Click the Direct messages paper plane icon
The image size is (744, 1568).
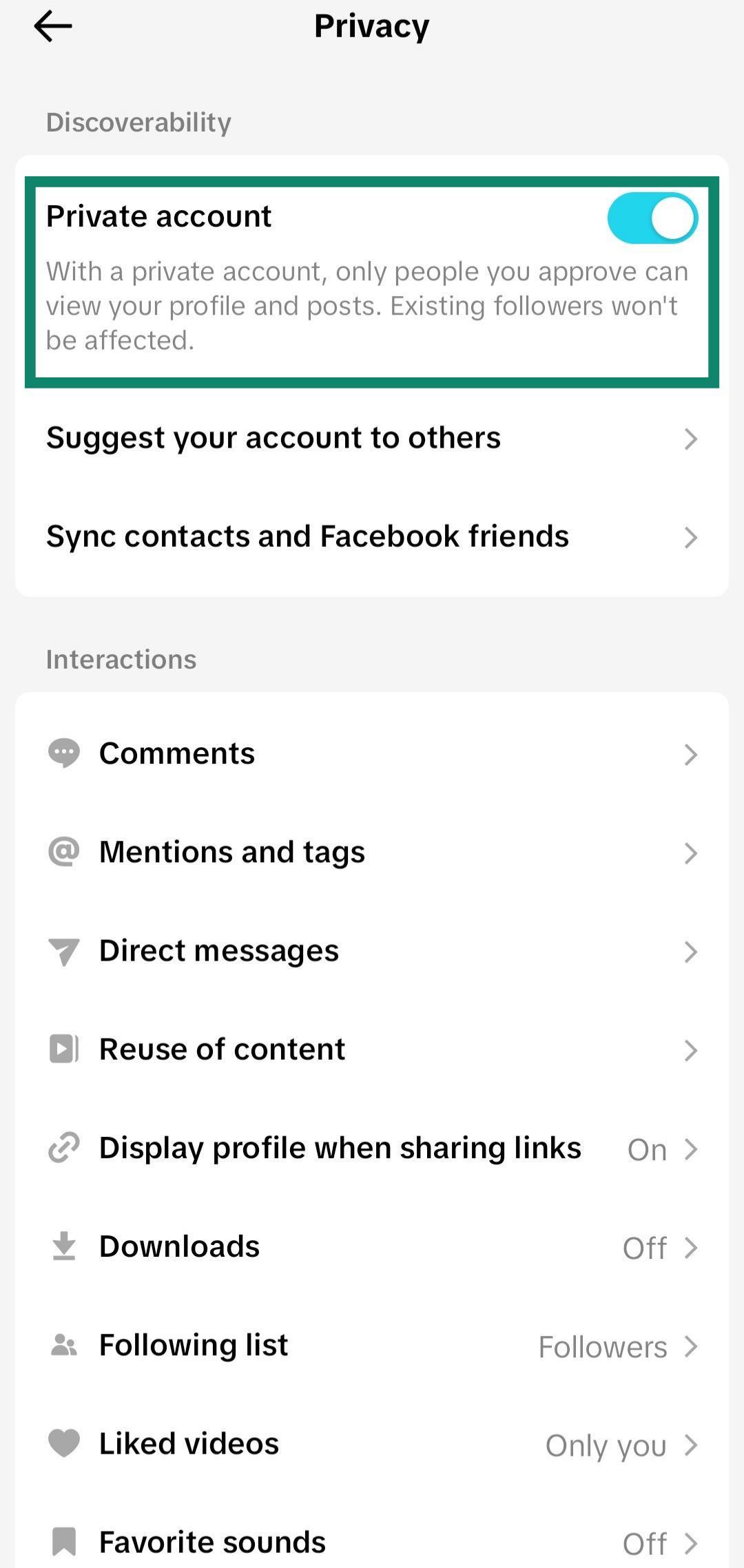click(63, 952)
